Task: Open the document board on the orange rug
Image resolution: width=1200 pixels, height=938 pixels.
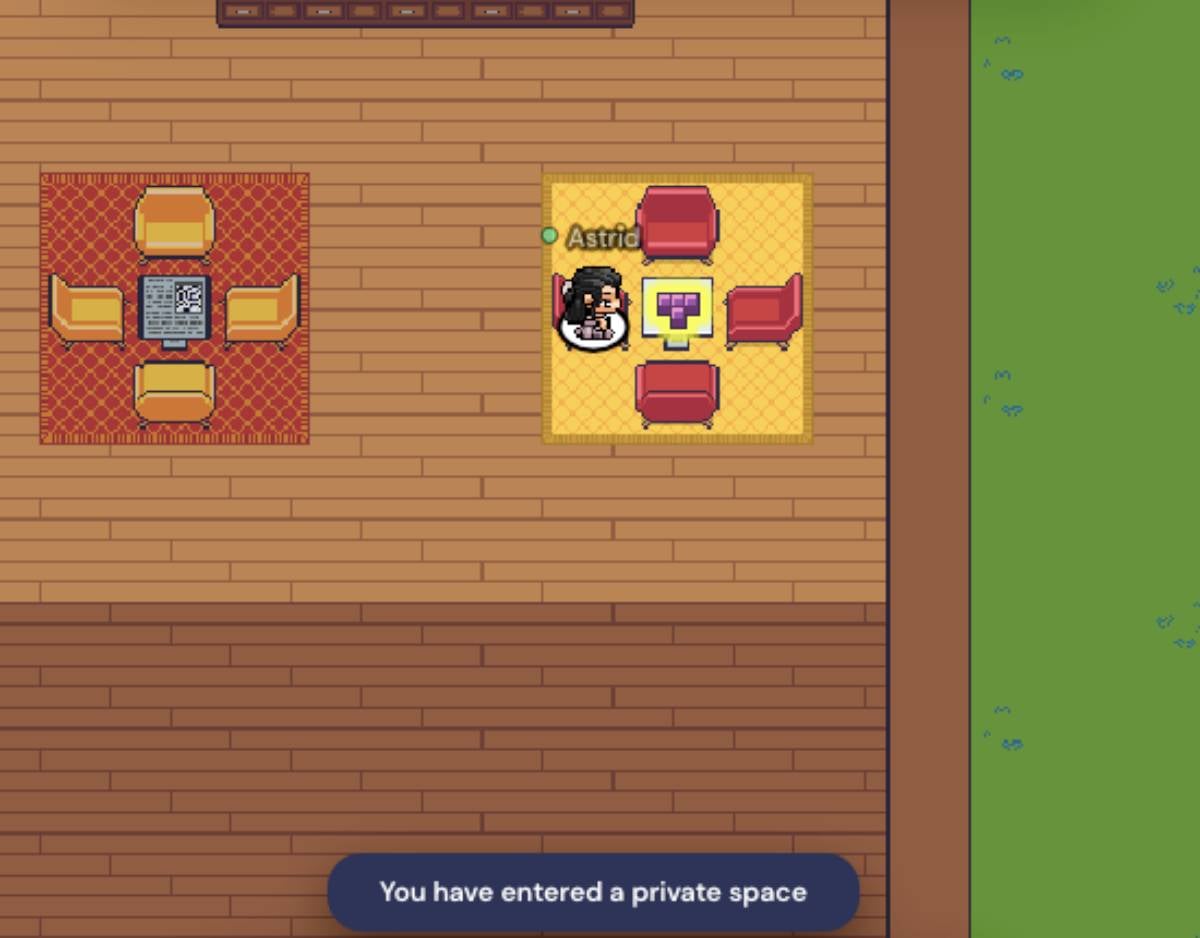Action: (174, 308)
